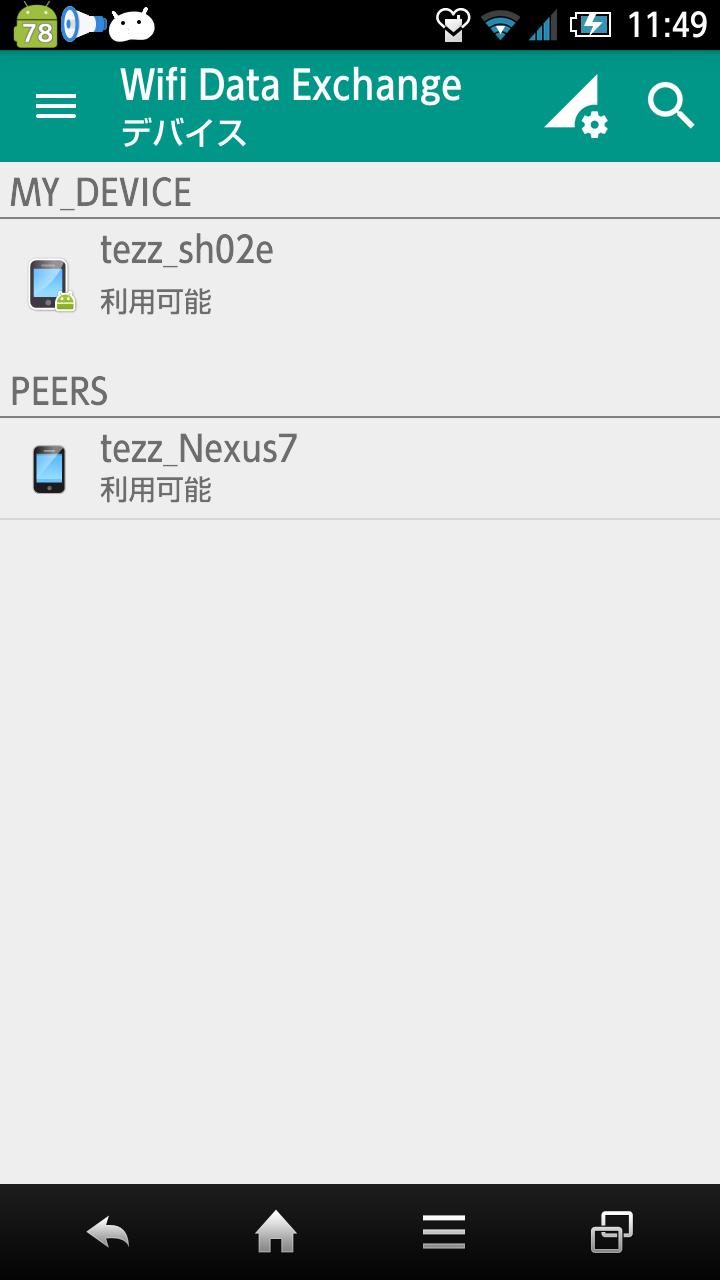
Task: Go back with the system back button
Action: click(x=108, y=1232)
